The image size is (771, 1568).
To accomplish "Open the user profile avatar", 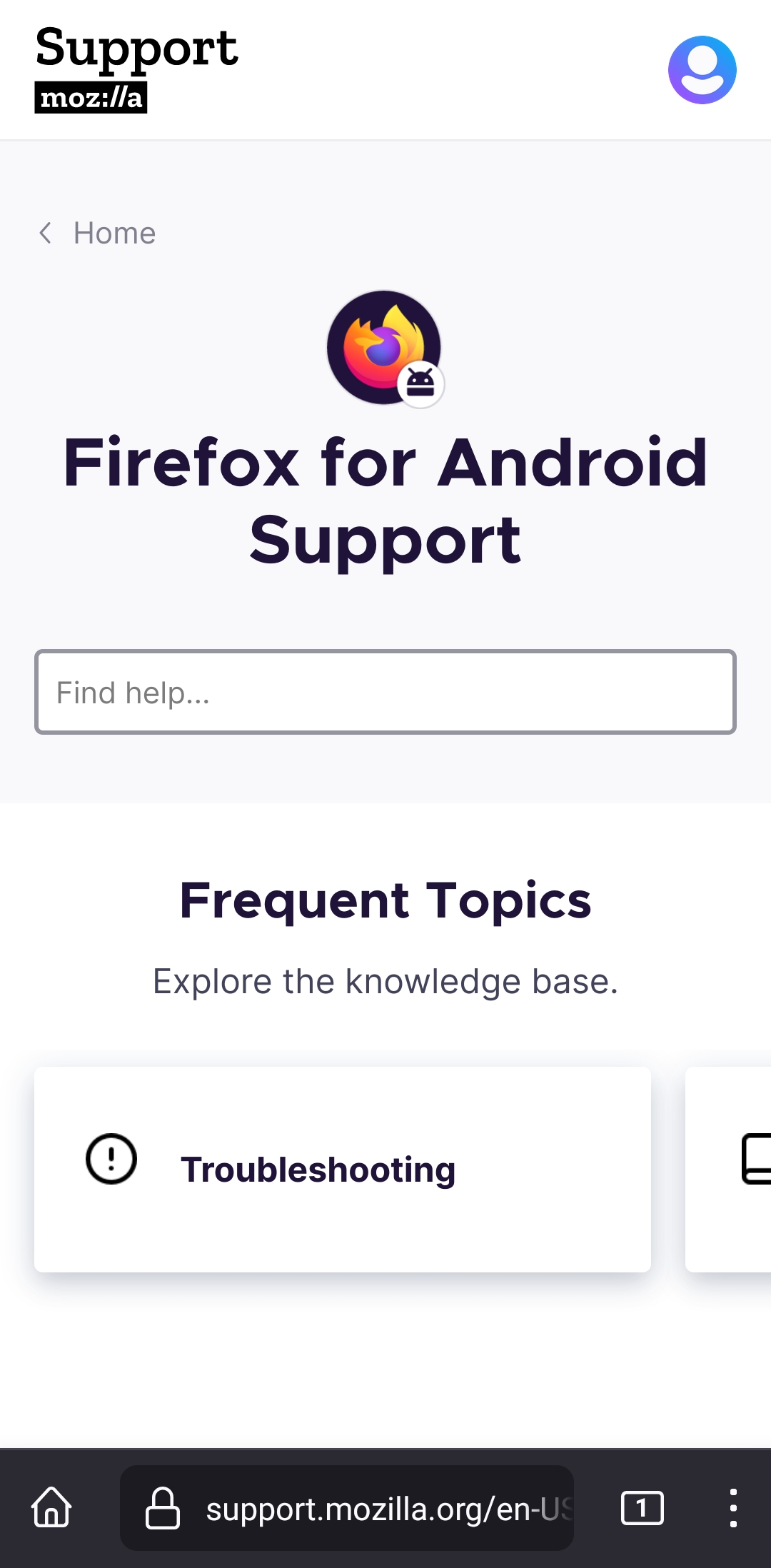I will click(702, 70).
